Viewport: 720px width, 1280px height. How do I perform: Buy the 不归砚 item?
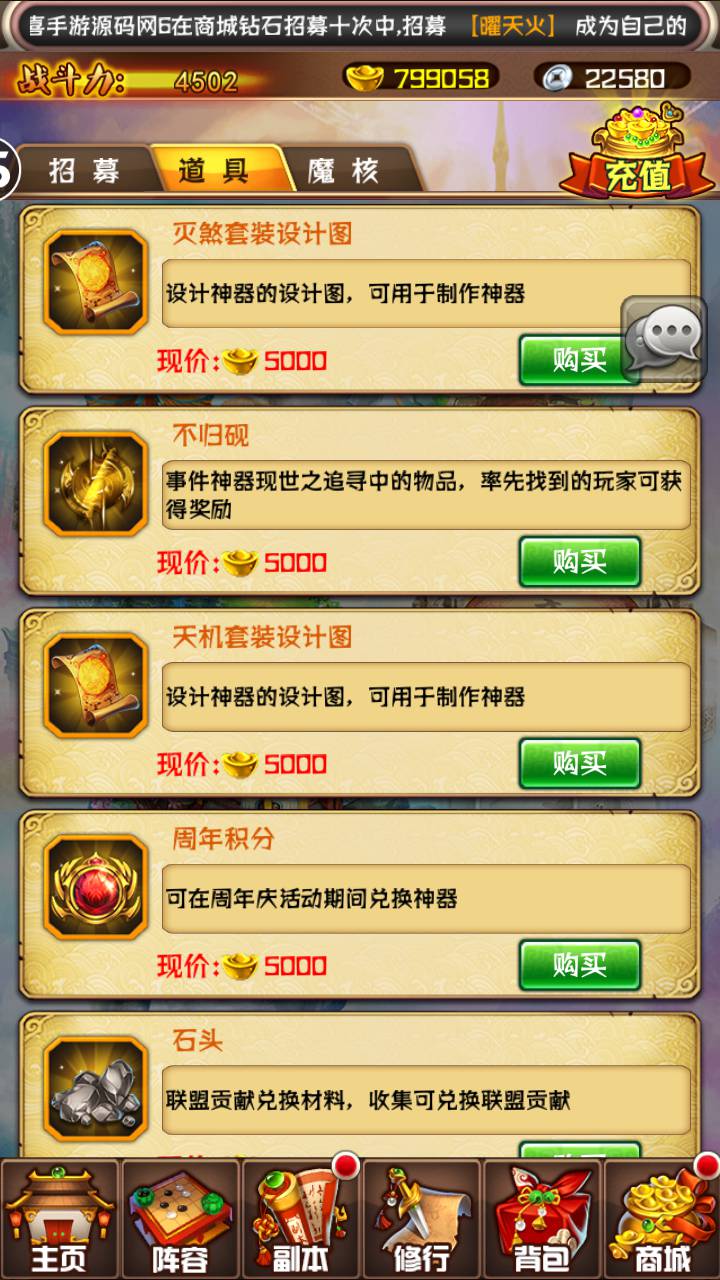579,562
